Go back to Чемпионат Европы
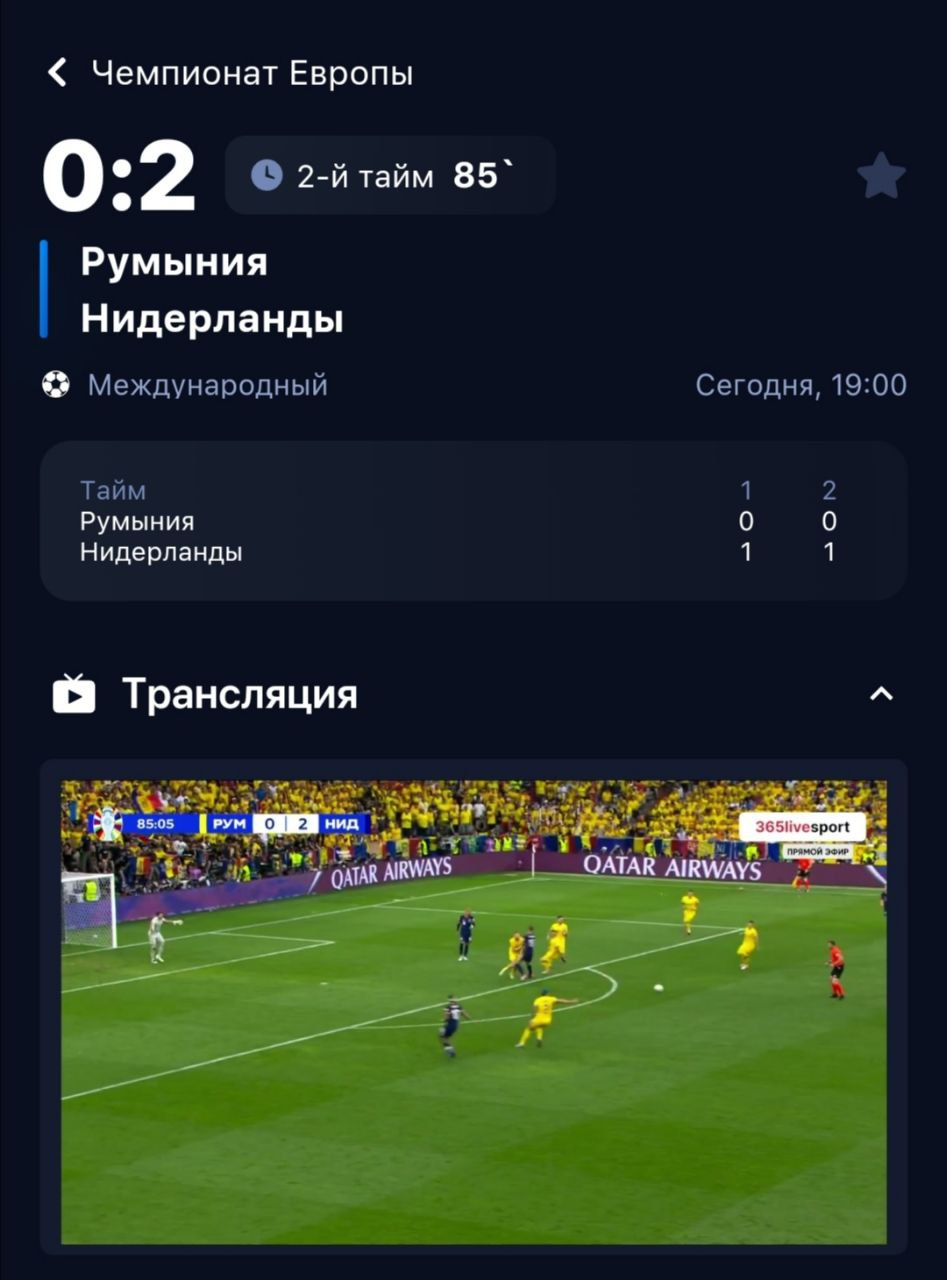Screen dimensions: 947x1280 pyautogui.click(x=58, y=73)
